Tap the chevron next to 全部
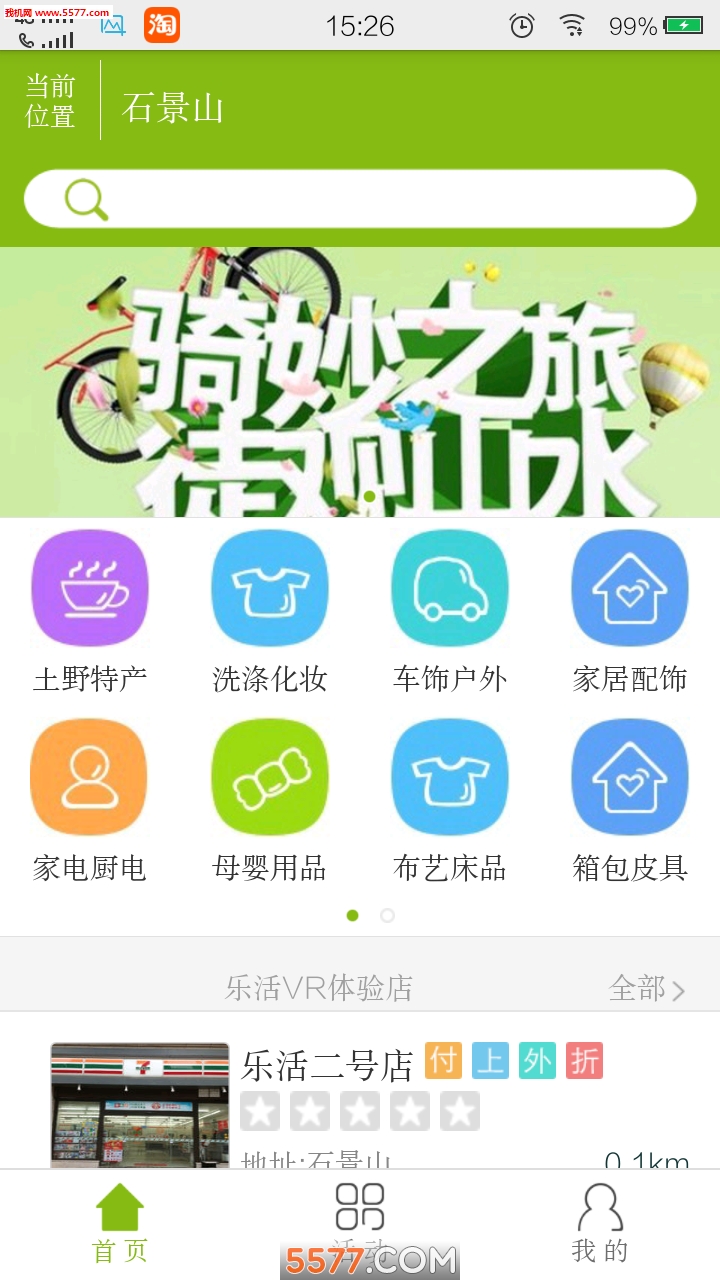Image resolution: width=720 pixels, height=1280 pixels. point(682,988)
